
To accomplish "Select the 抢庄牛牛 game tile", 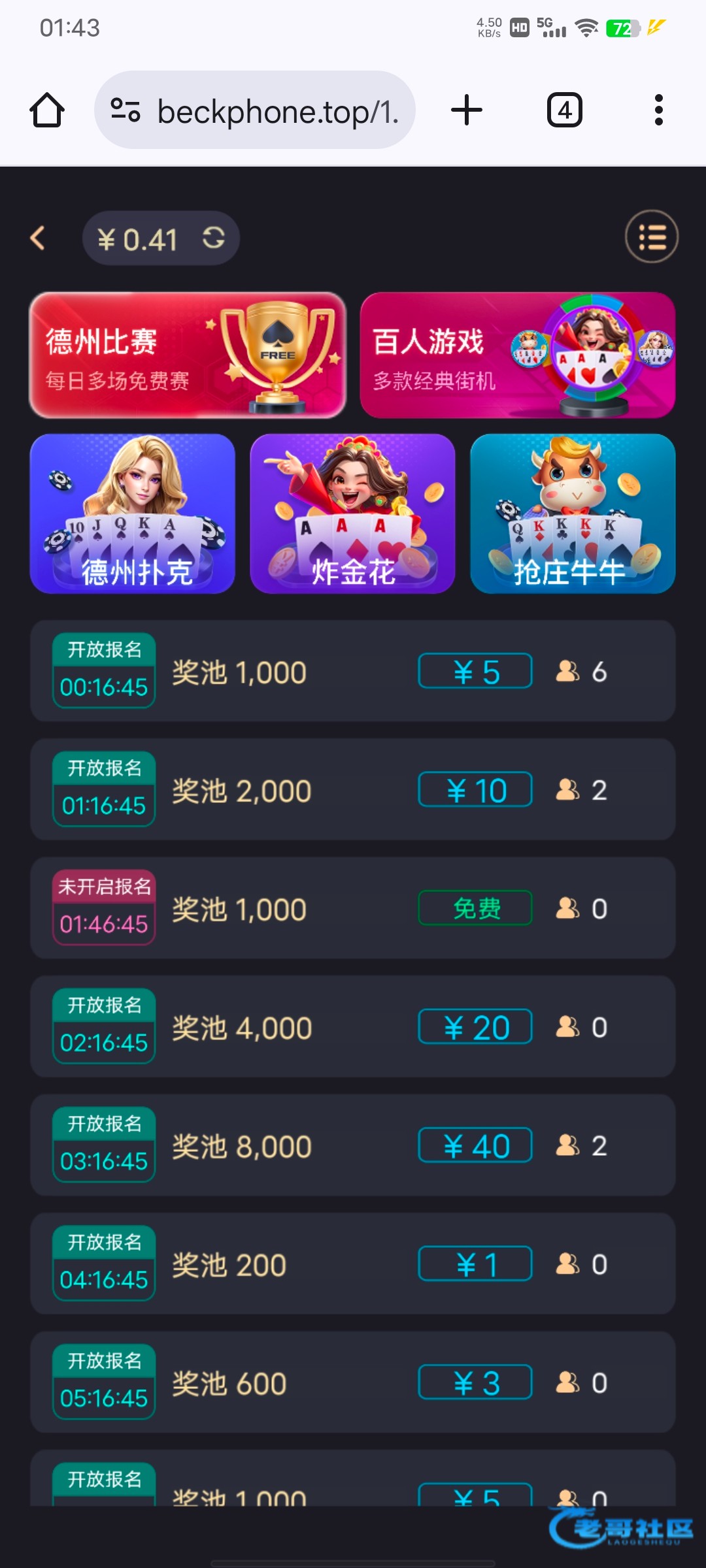I will [573, 514].
